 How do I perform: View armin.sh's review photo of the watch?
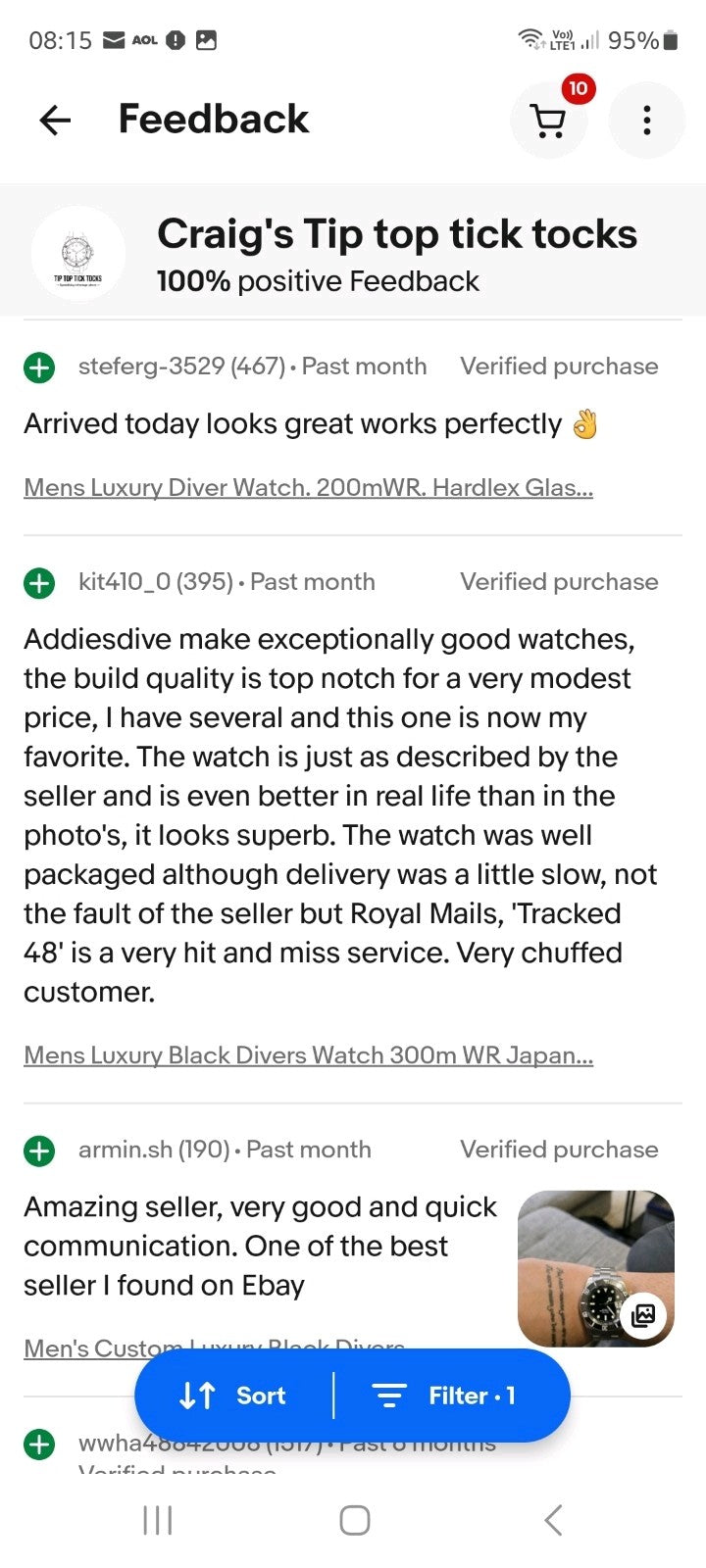tap(595, 1267)
